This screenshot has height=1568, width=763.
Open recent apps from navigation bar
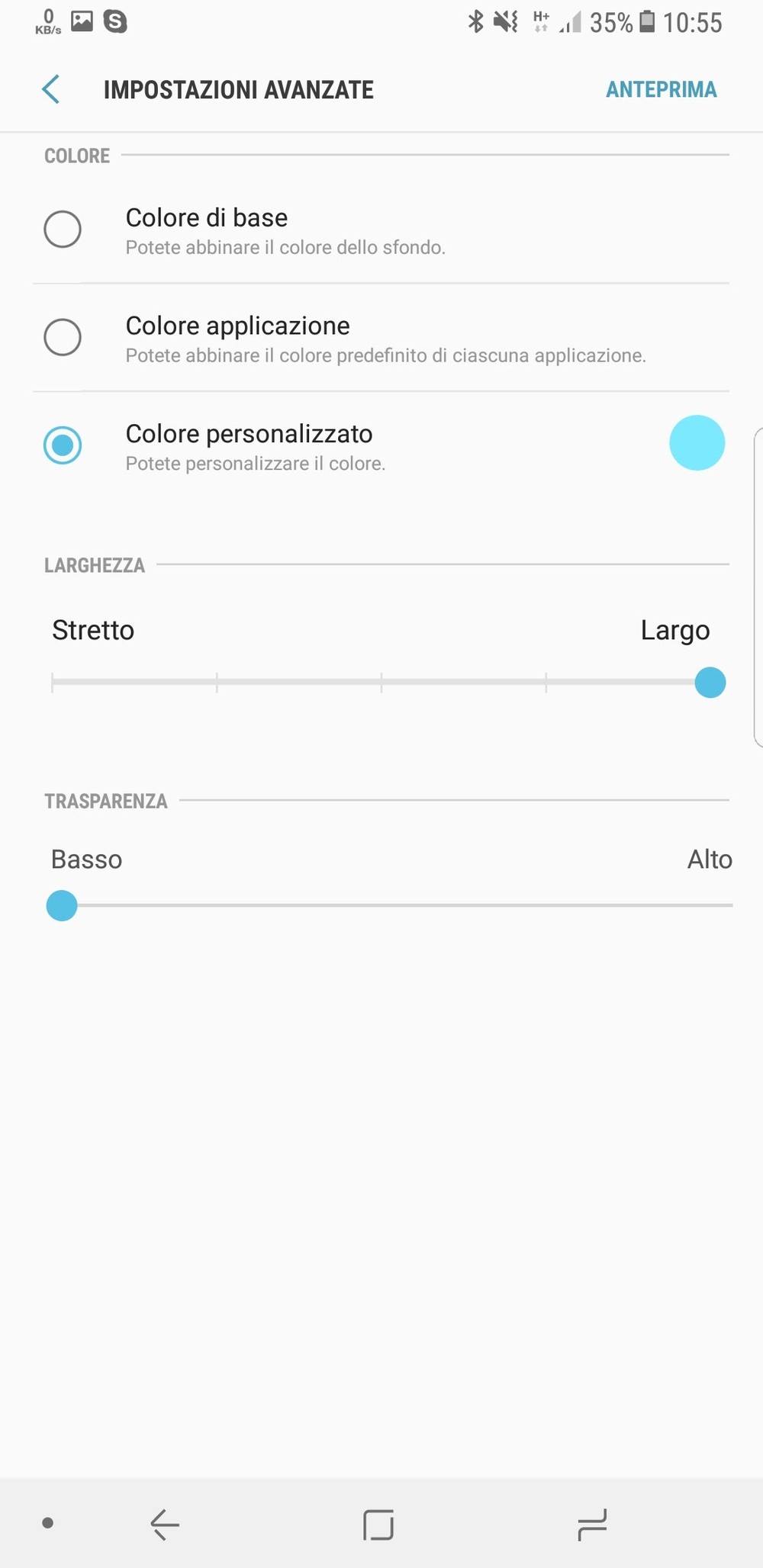592,1525
